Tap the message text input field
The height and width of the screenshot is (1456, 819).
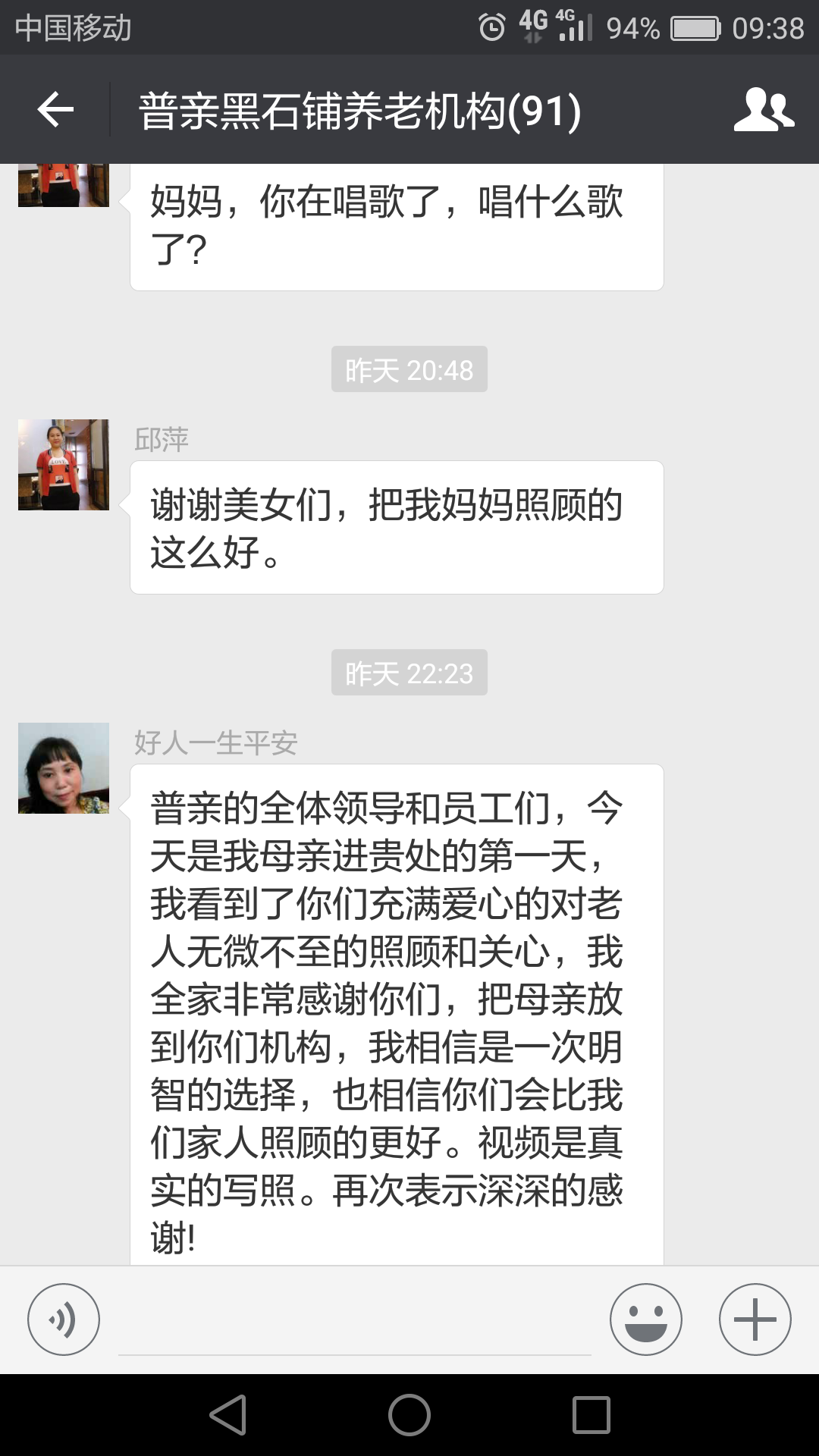pyautogui.click(x=355, y=1323)
